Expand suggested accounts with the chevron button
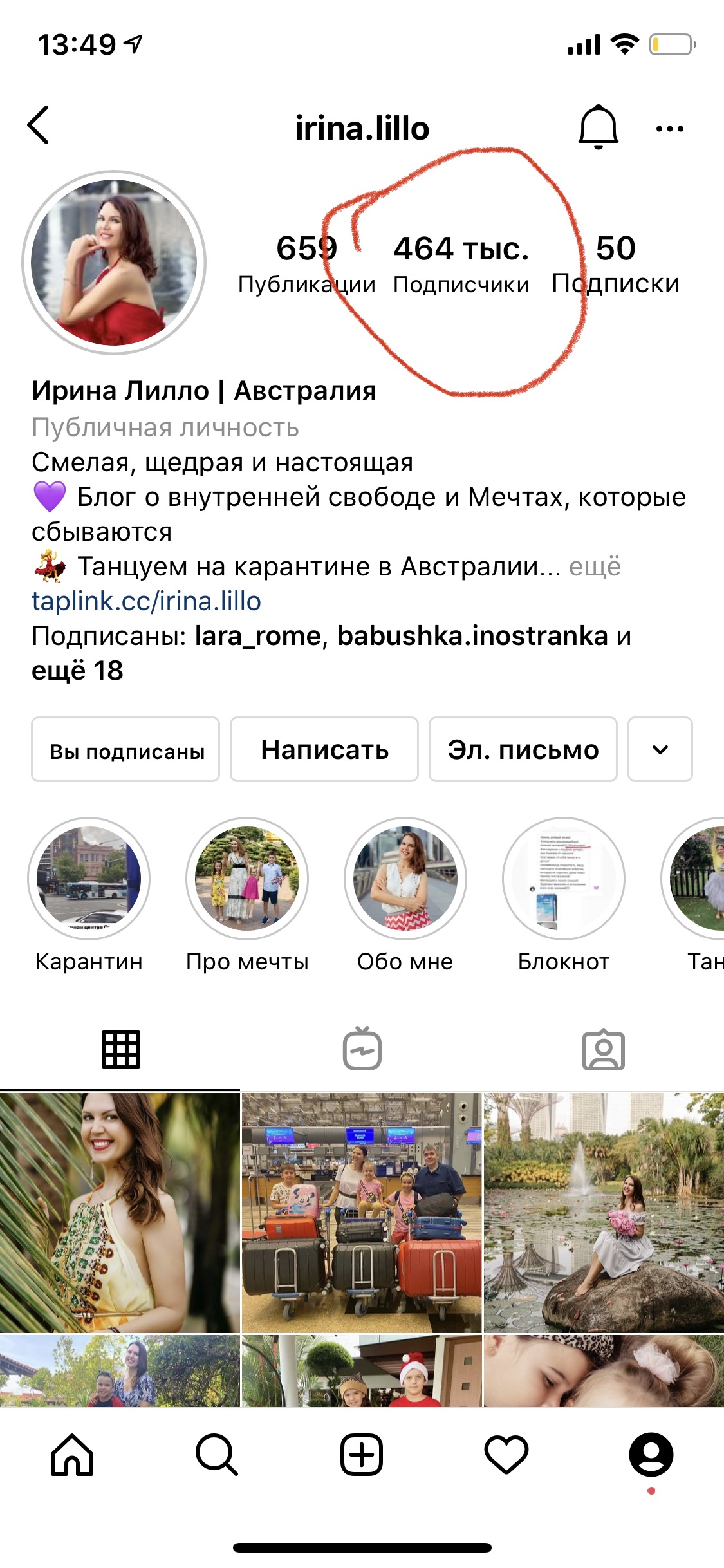This screenshot has height=1568, width=724. coord(660,750)
